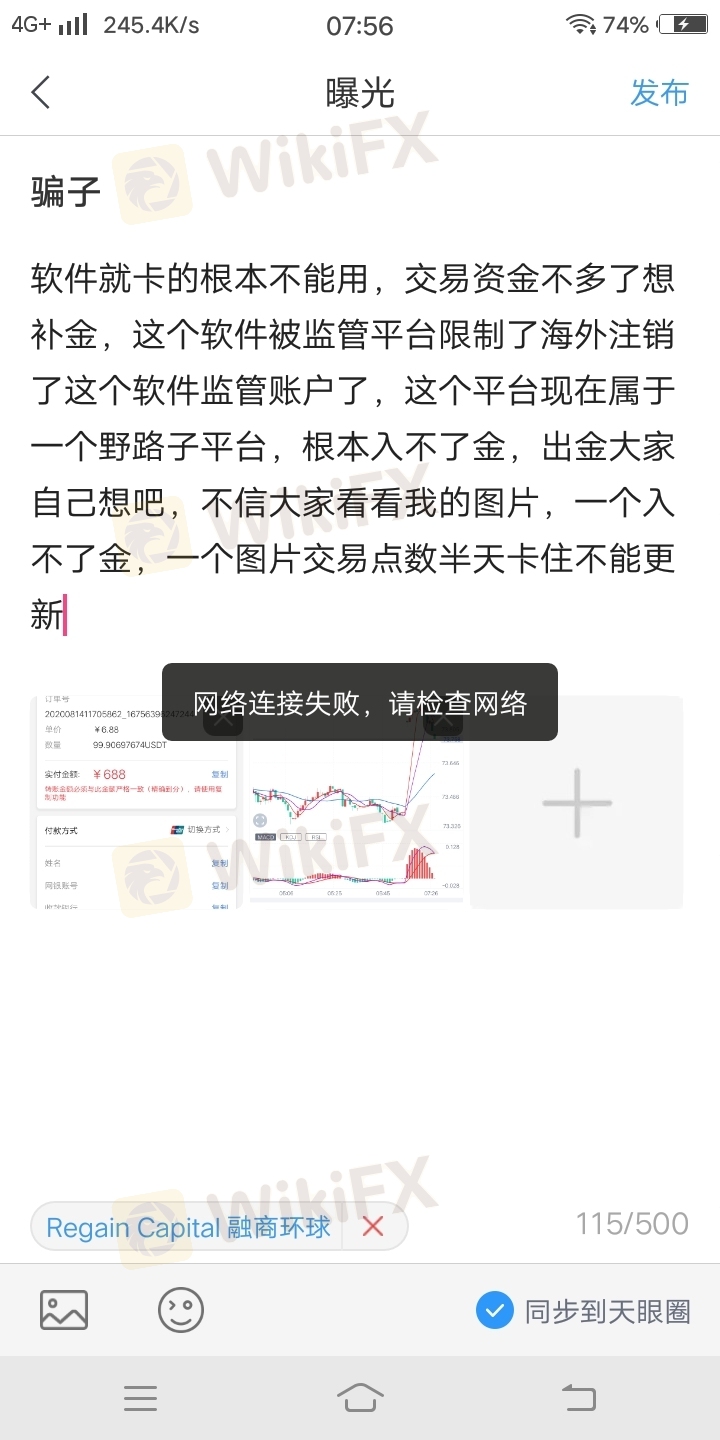
Task: Open the emoji picker
Action: pos(181,1310)
